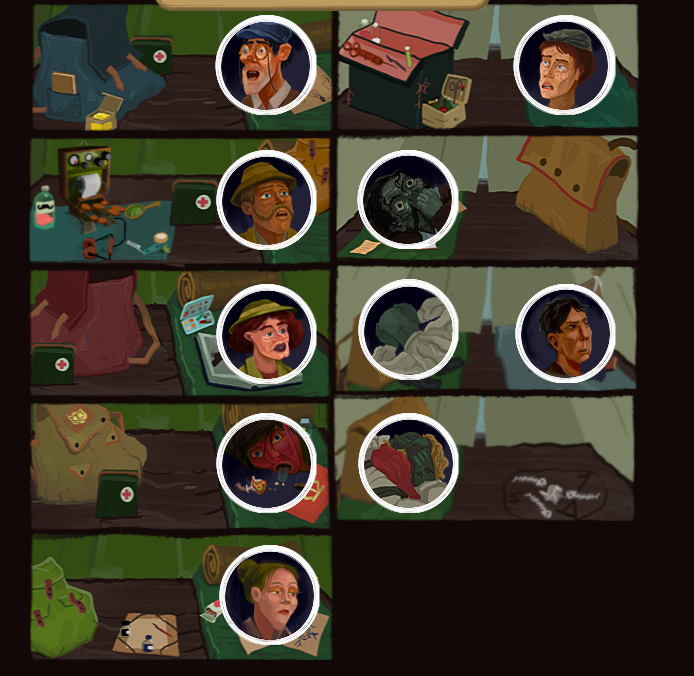Select the dark-haired man portrait

point(565,334)
